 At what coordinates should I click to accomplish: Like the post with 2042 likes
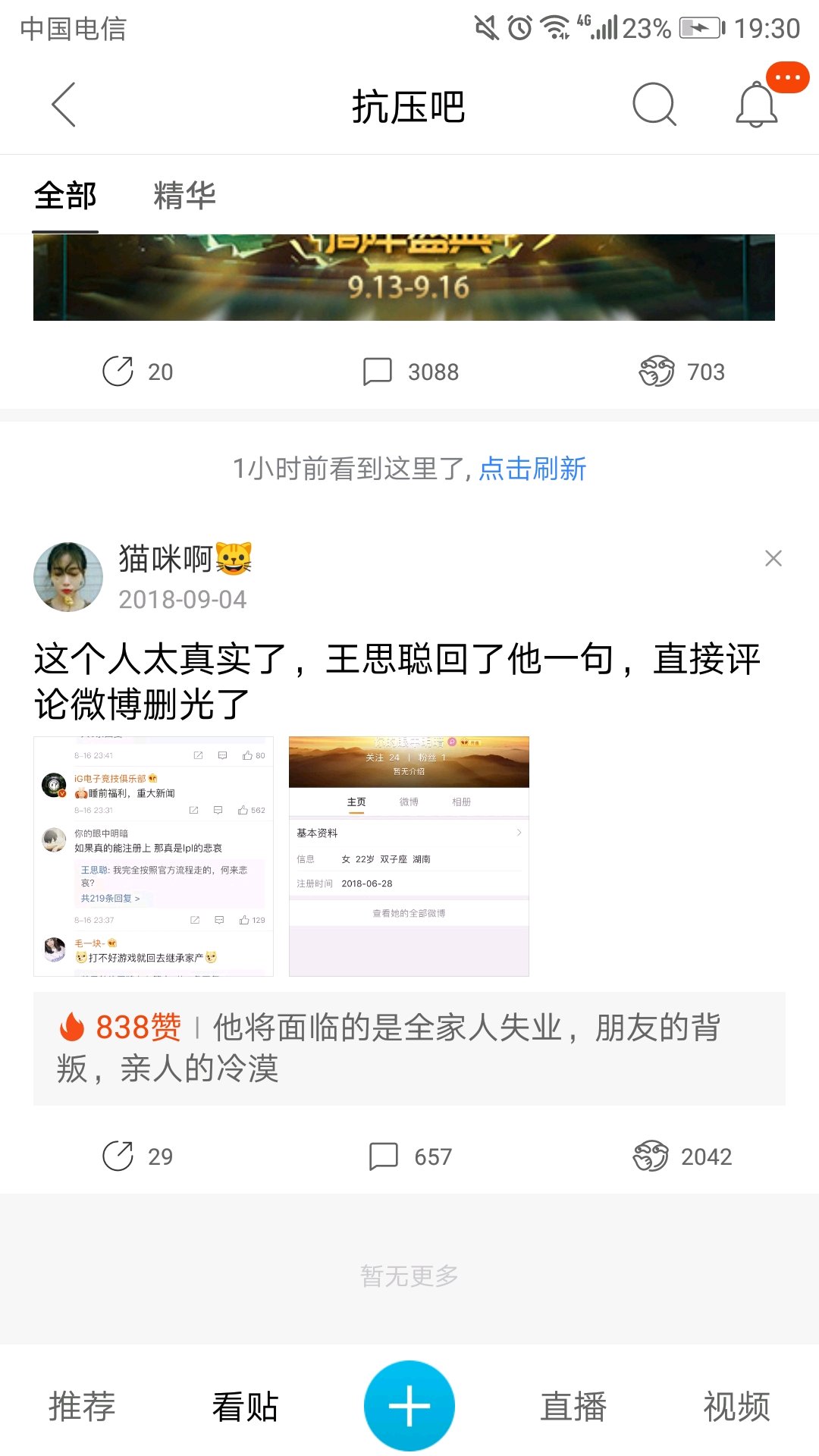(x=682, y=1156)
